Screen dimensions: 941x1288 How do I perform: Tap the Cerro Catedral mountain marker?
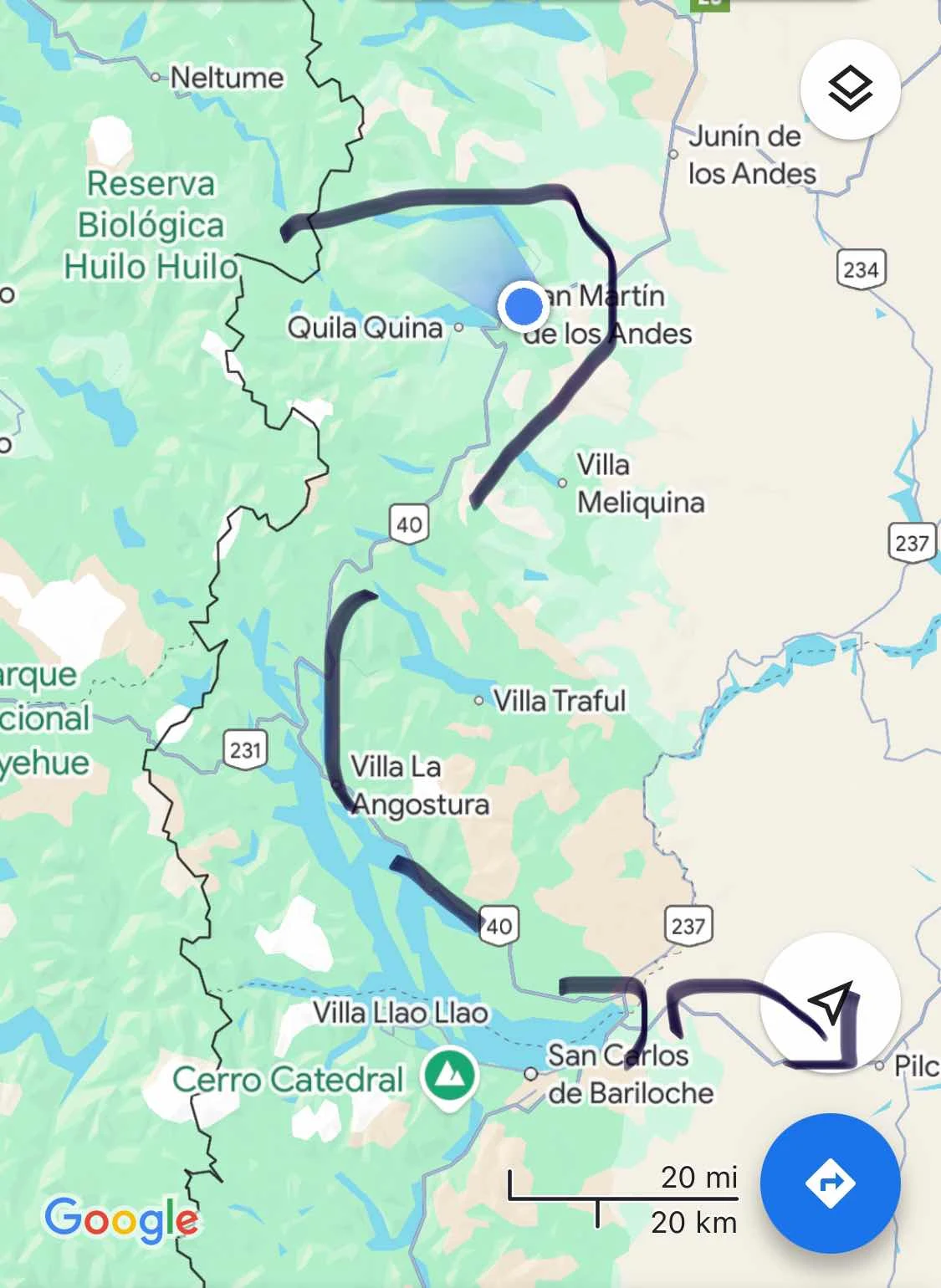point(450,1078)
